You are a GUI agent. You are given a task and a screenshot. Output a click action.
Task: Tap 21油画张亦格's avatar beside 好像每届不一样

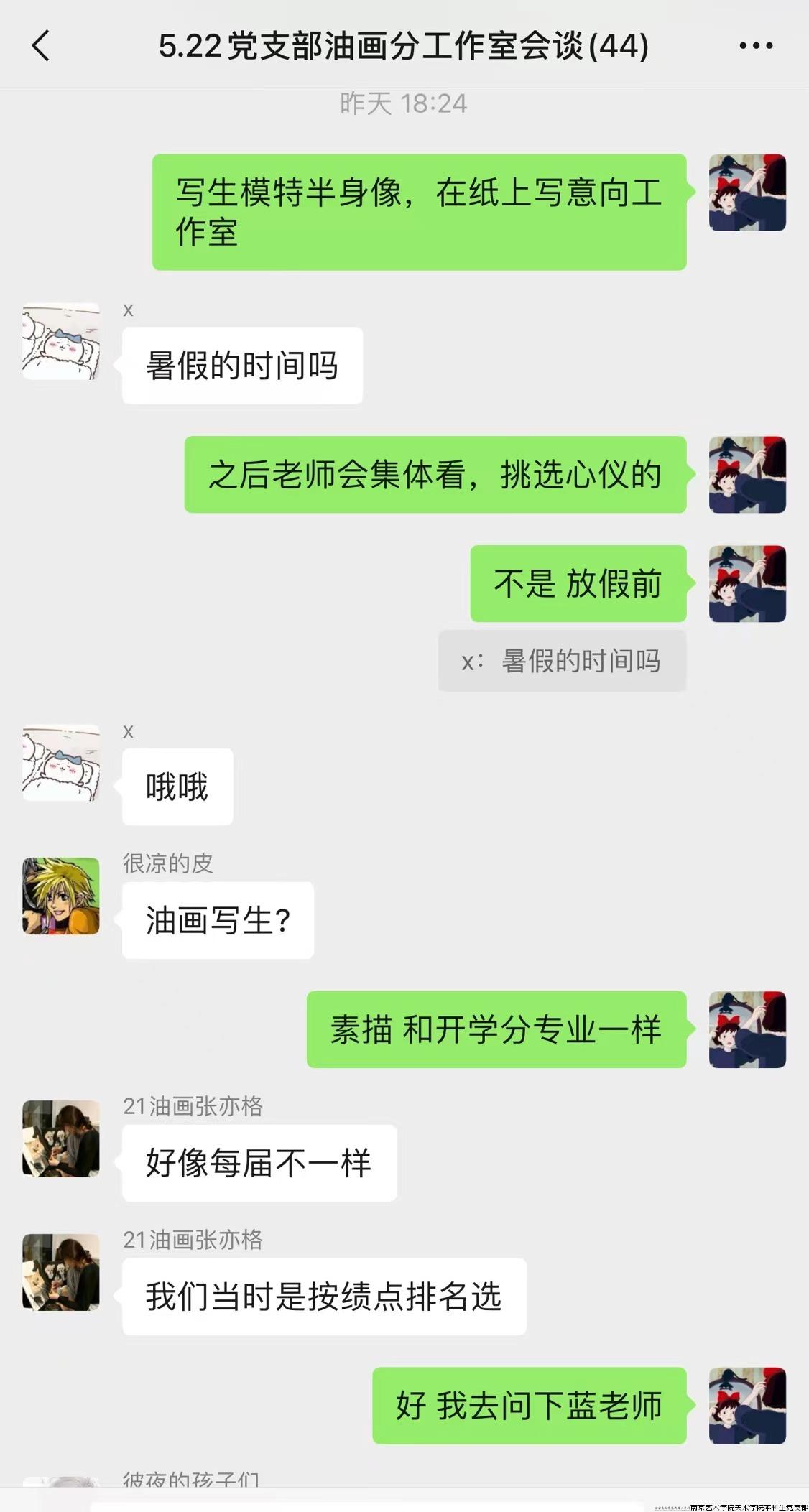click(61, 1138)
